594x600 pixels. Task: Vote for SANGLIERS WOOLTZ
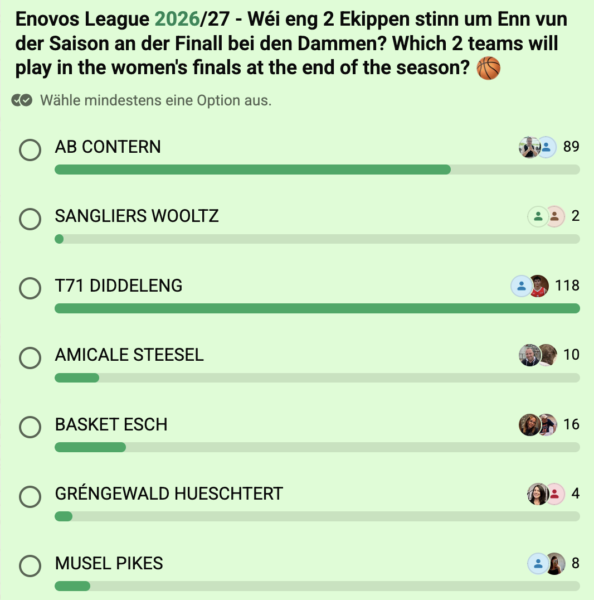30,219
